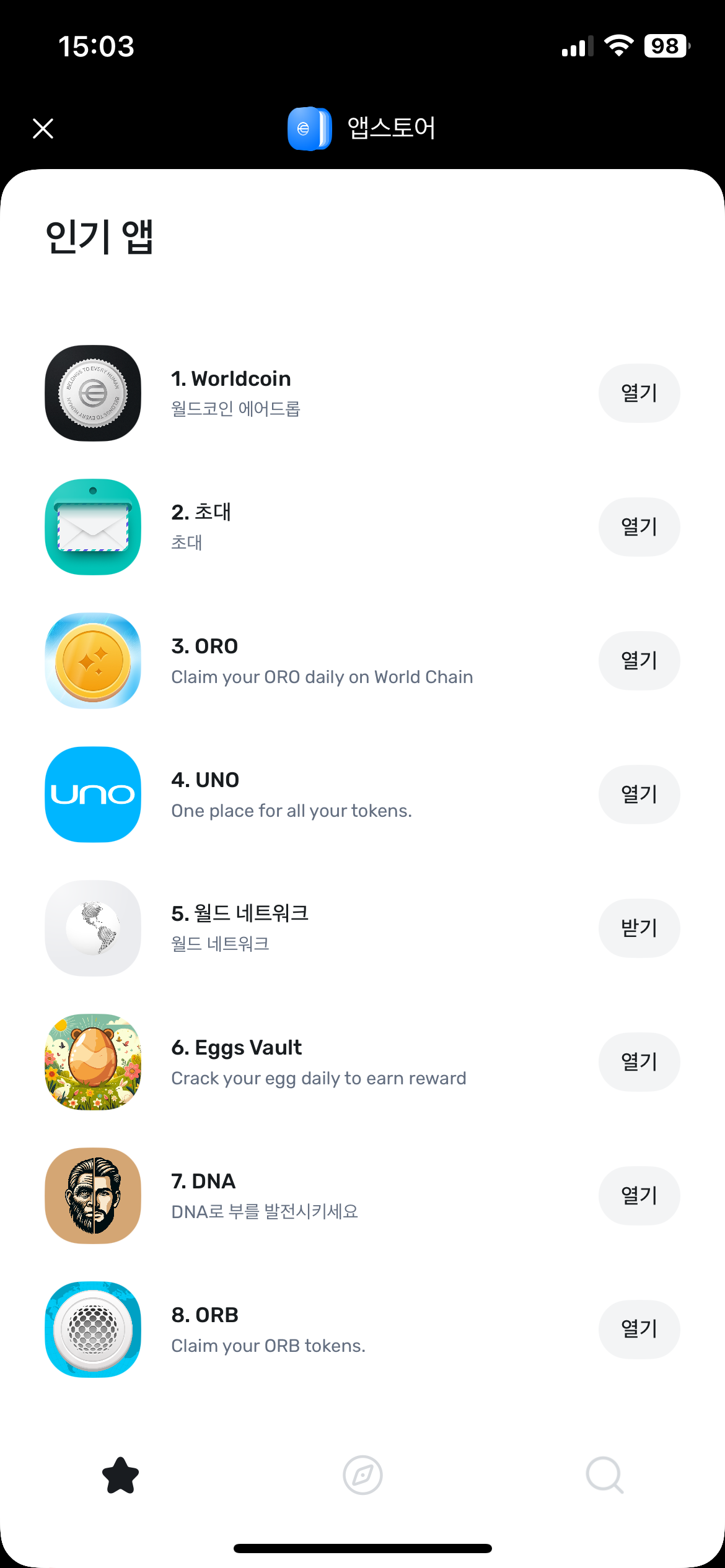Tap 열기 next to 초대

coord(638,527)
